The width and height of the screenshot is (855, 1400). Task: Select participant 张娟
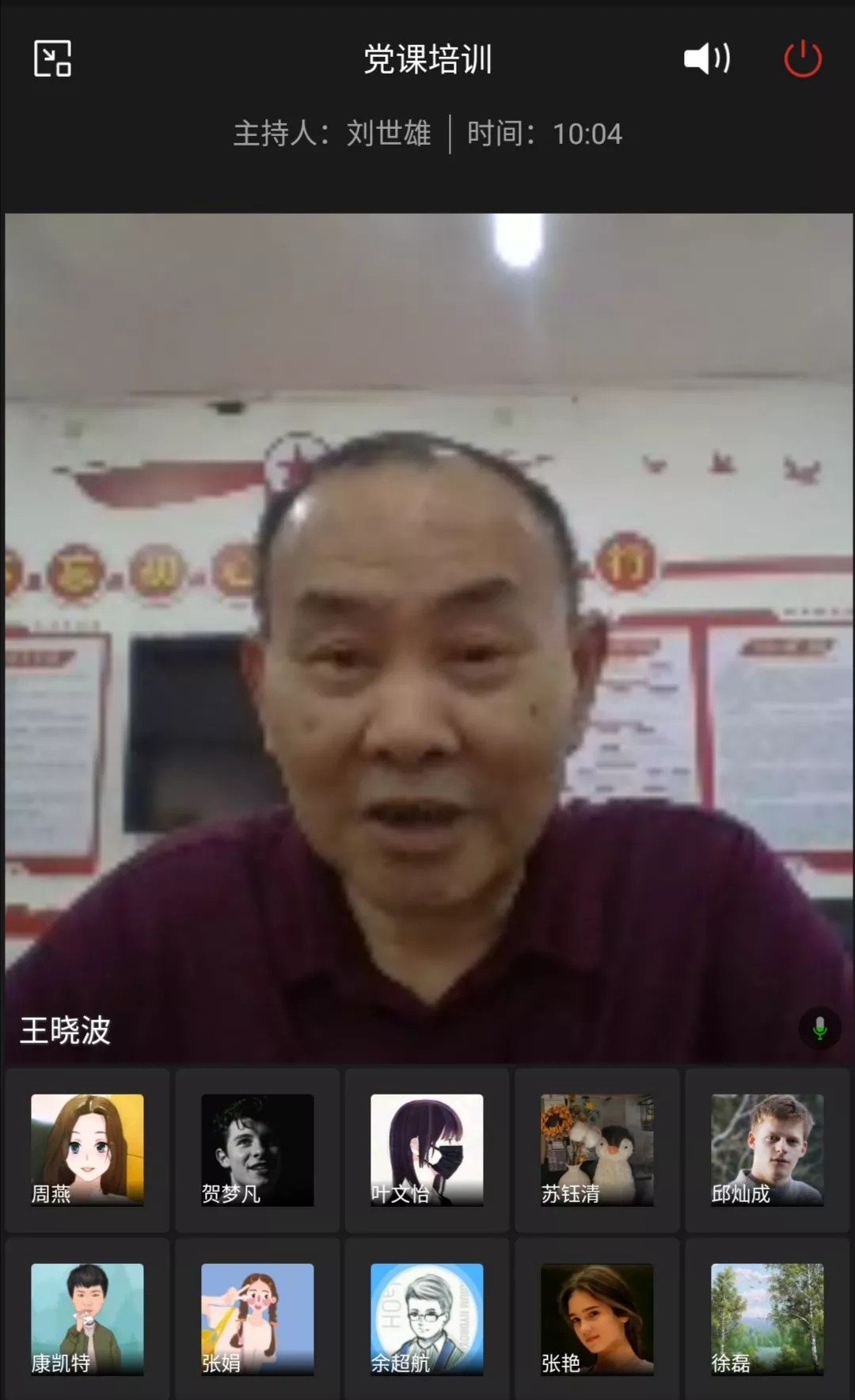point(257,1318)
